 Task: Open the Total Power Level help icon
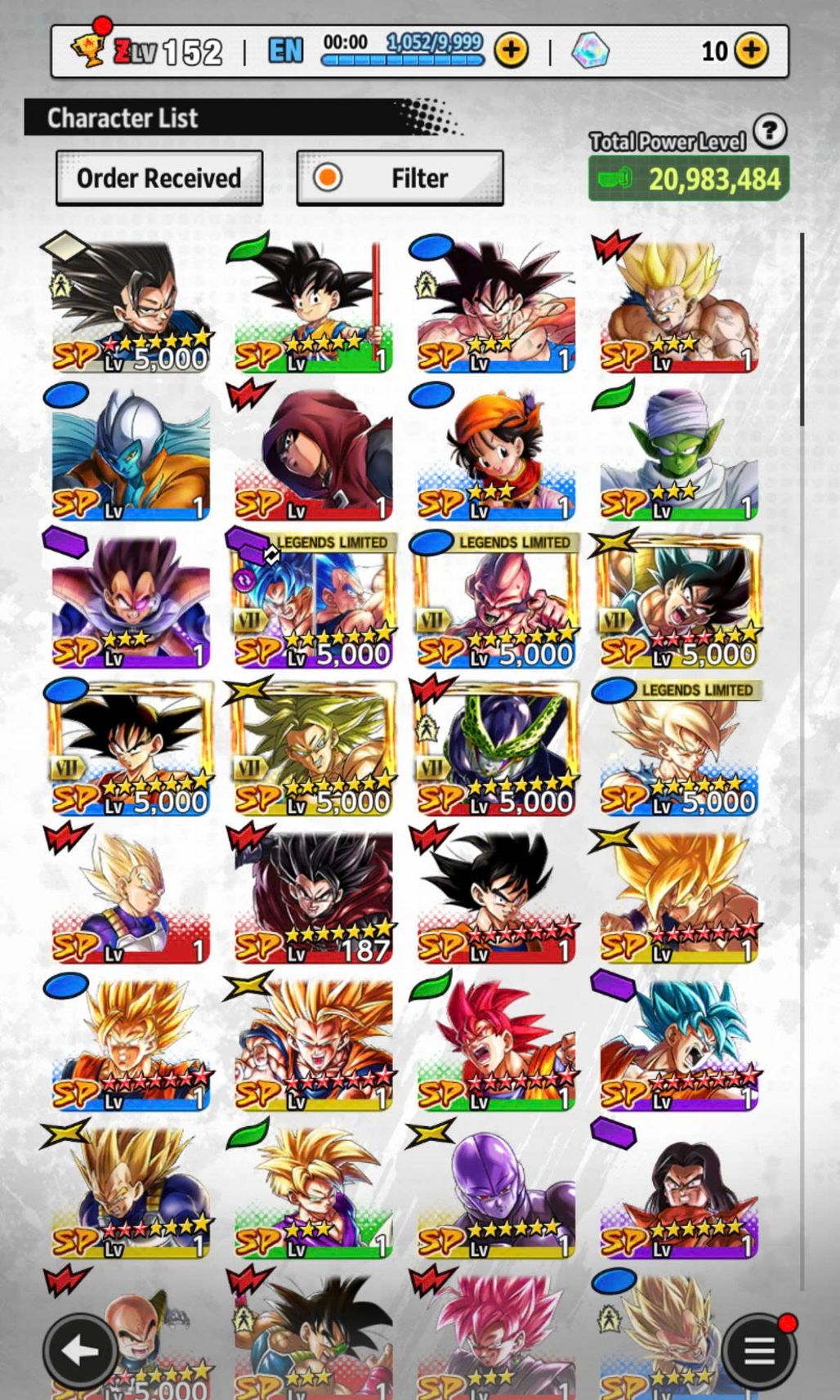769,131
